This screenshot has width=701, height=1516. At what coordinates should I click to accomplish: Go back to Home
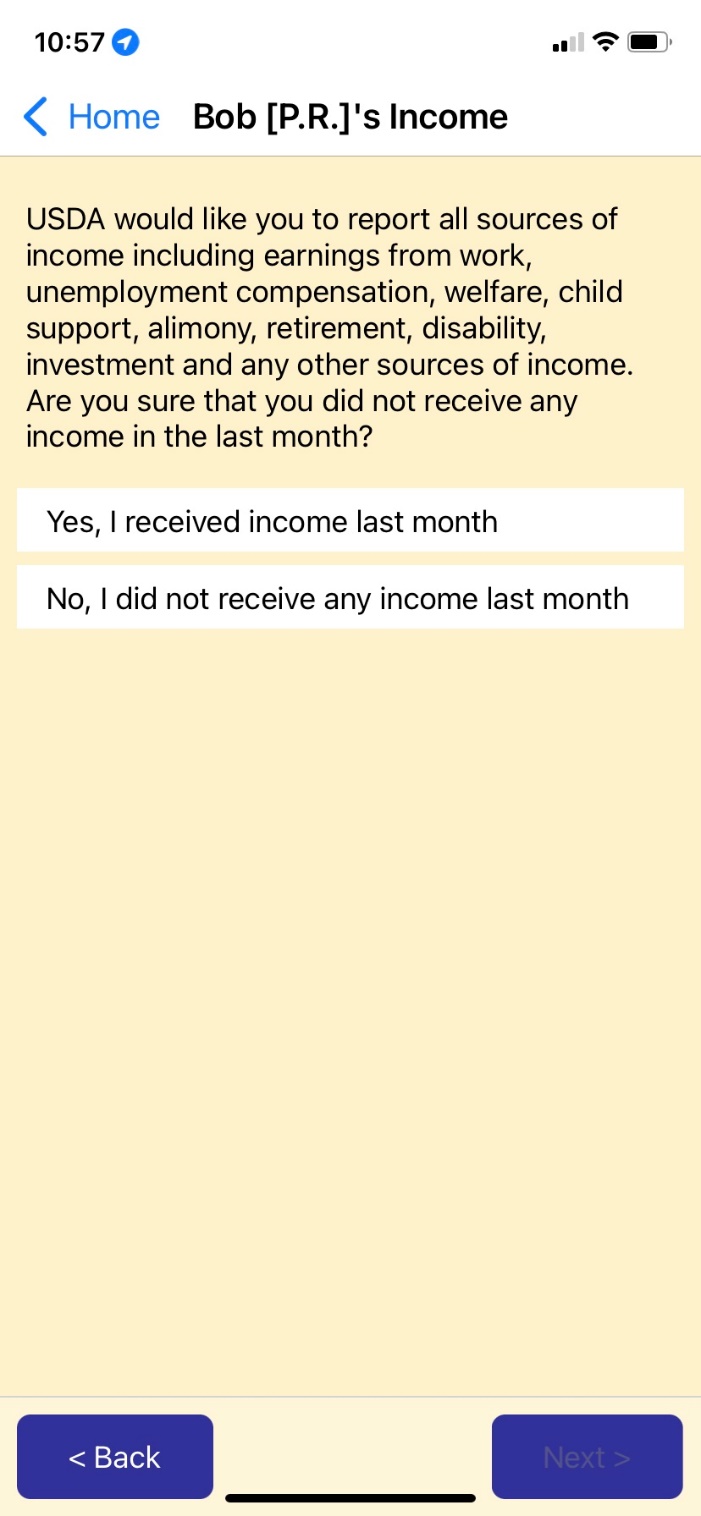tap(92, 117)
